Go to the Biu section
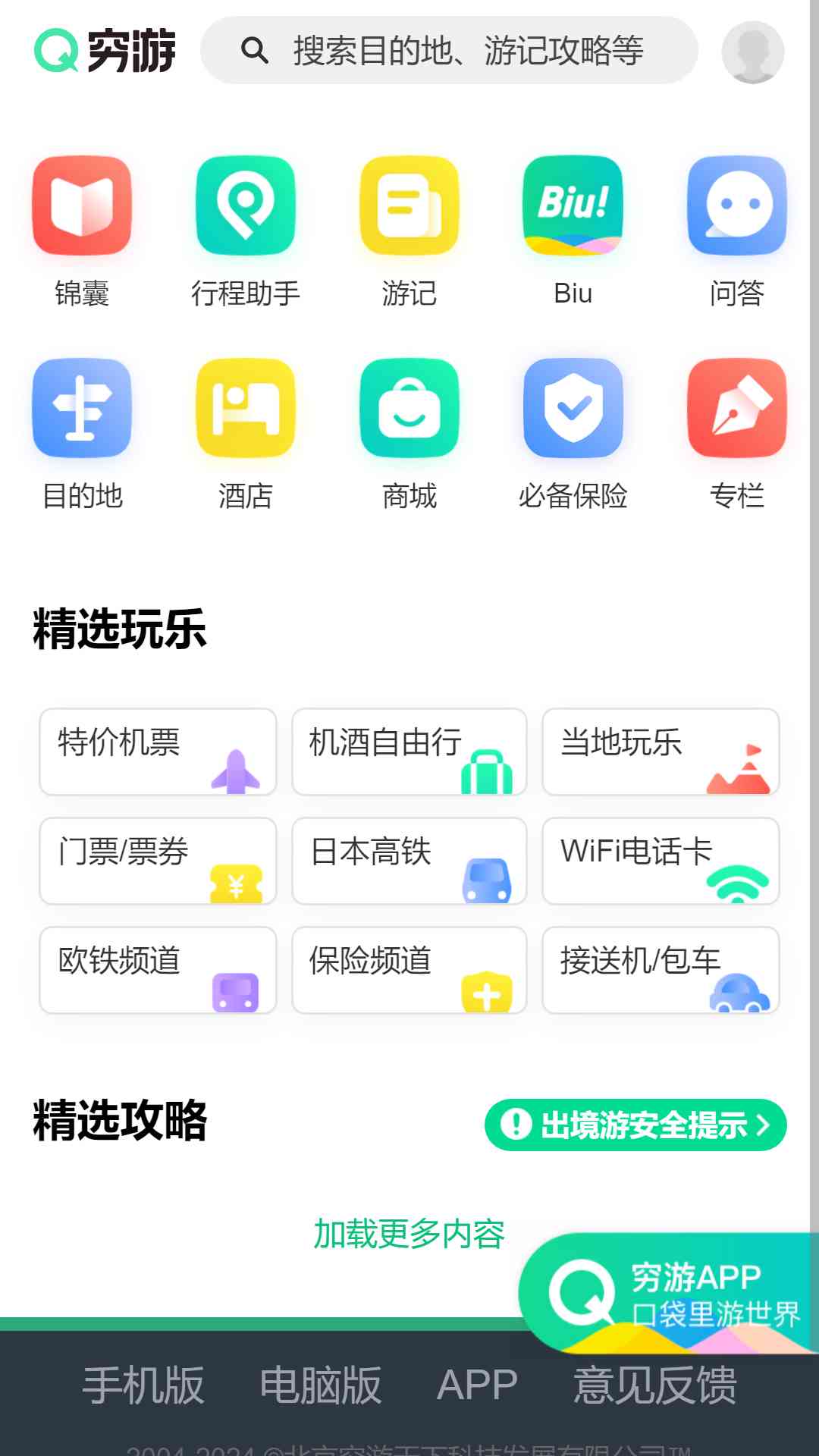 573,231
